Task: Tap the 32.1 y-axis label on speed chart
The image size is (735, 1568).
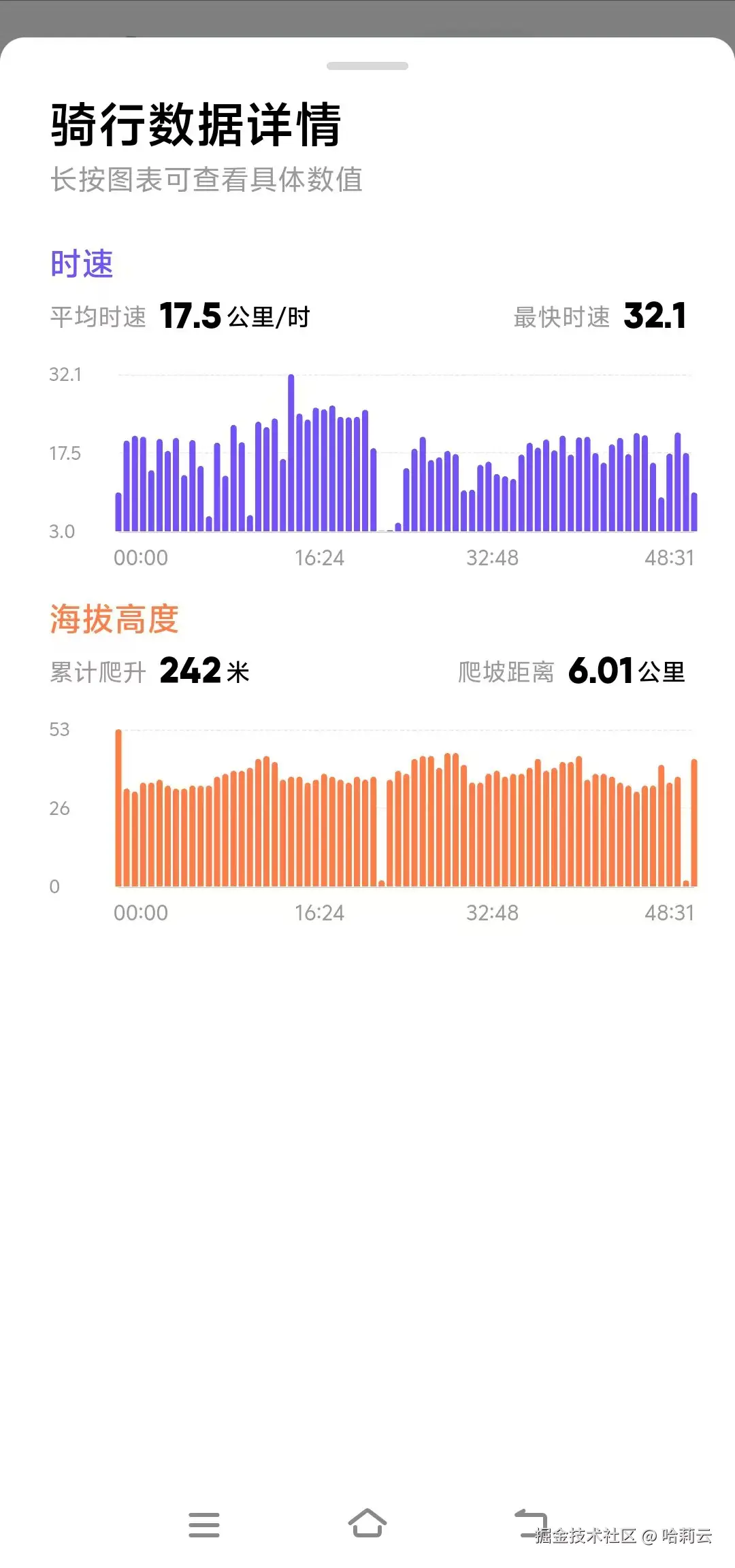Action: [63, 374]
